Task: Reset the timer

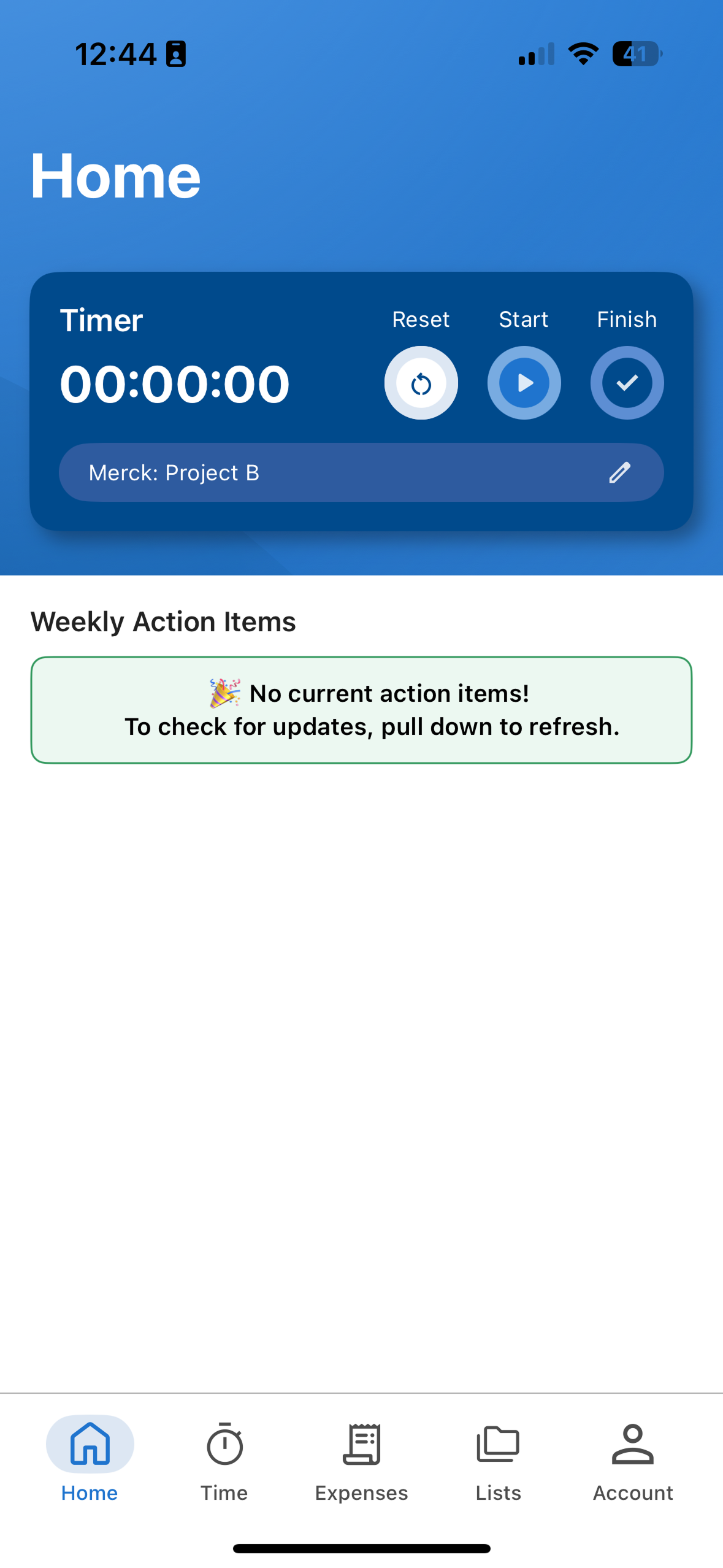Action: [x=421, y=383]
